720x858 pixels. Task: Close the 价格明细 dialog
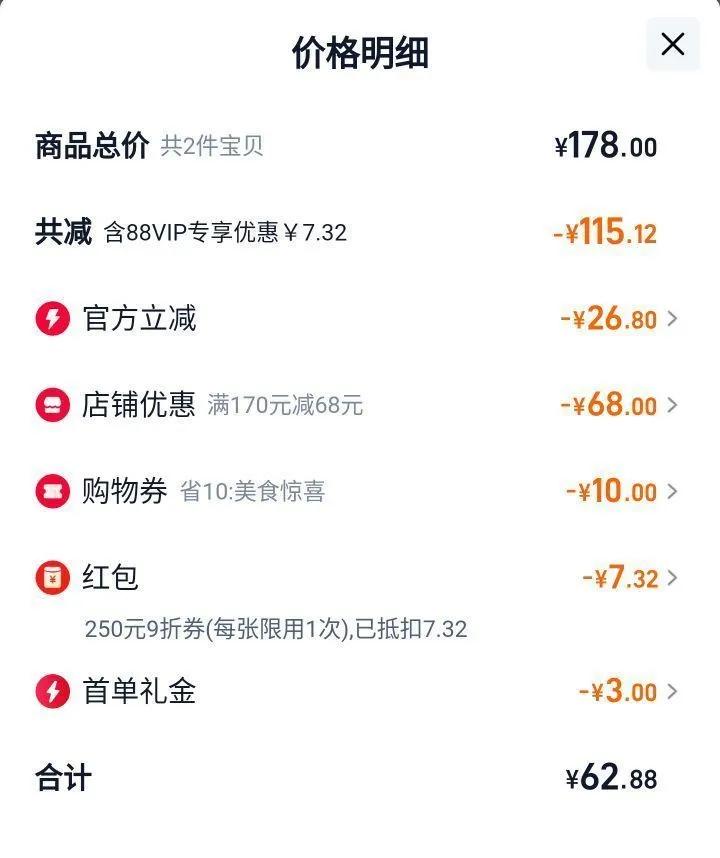pos(673,44)
